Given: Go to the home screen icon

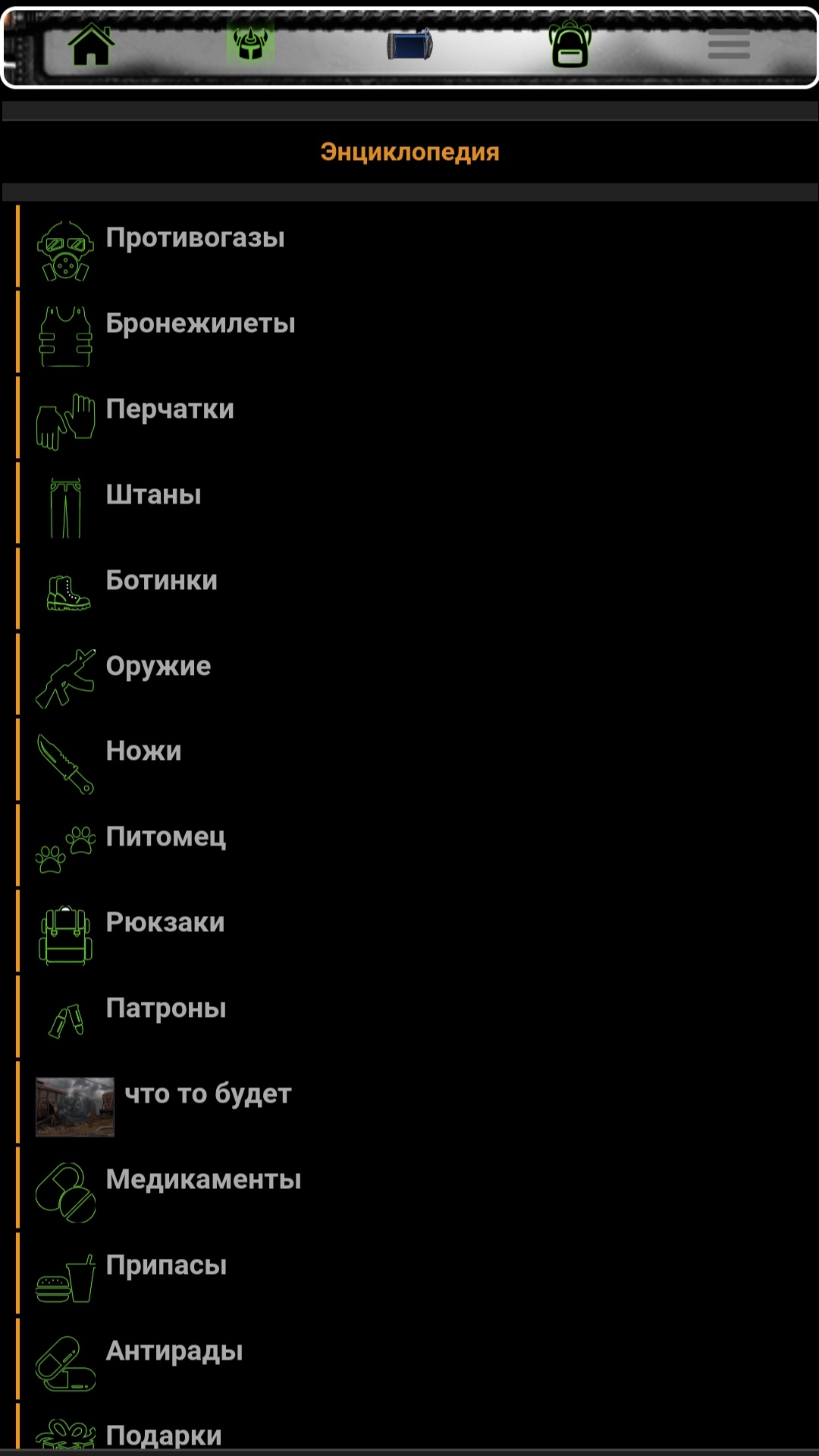Looking at the screenshot, I should (91, 45).
